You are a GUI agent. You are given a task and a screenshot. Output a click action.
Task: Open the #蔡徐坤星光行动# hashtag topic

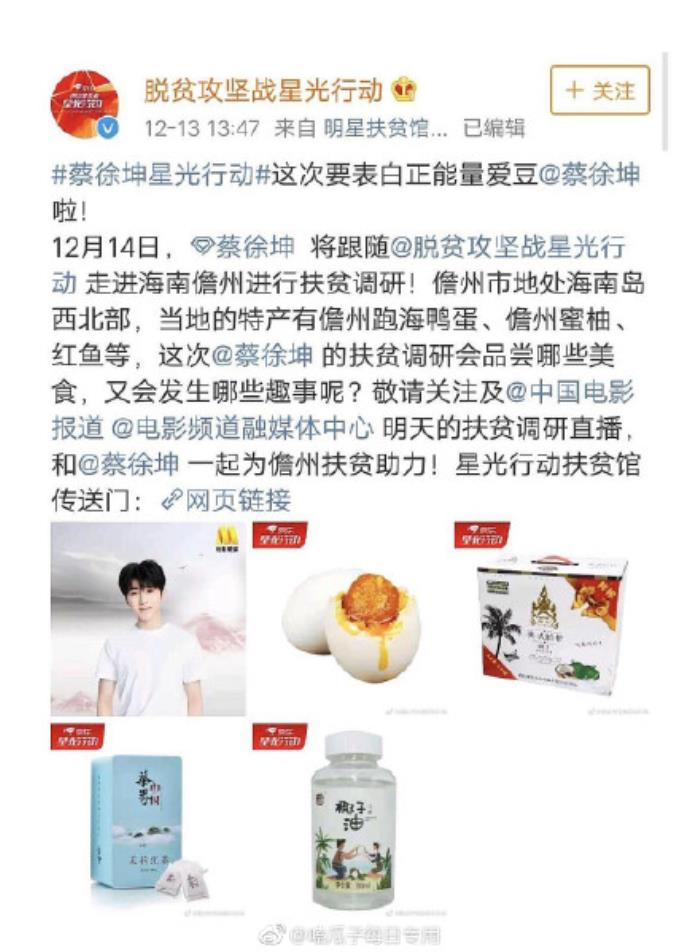152,173
